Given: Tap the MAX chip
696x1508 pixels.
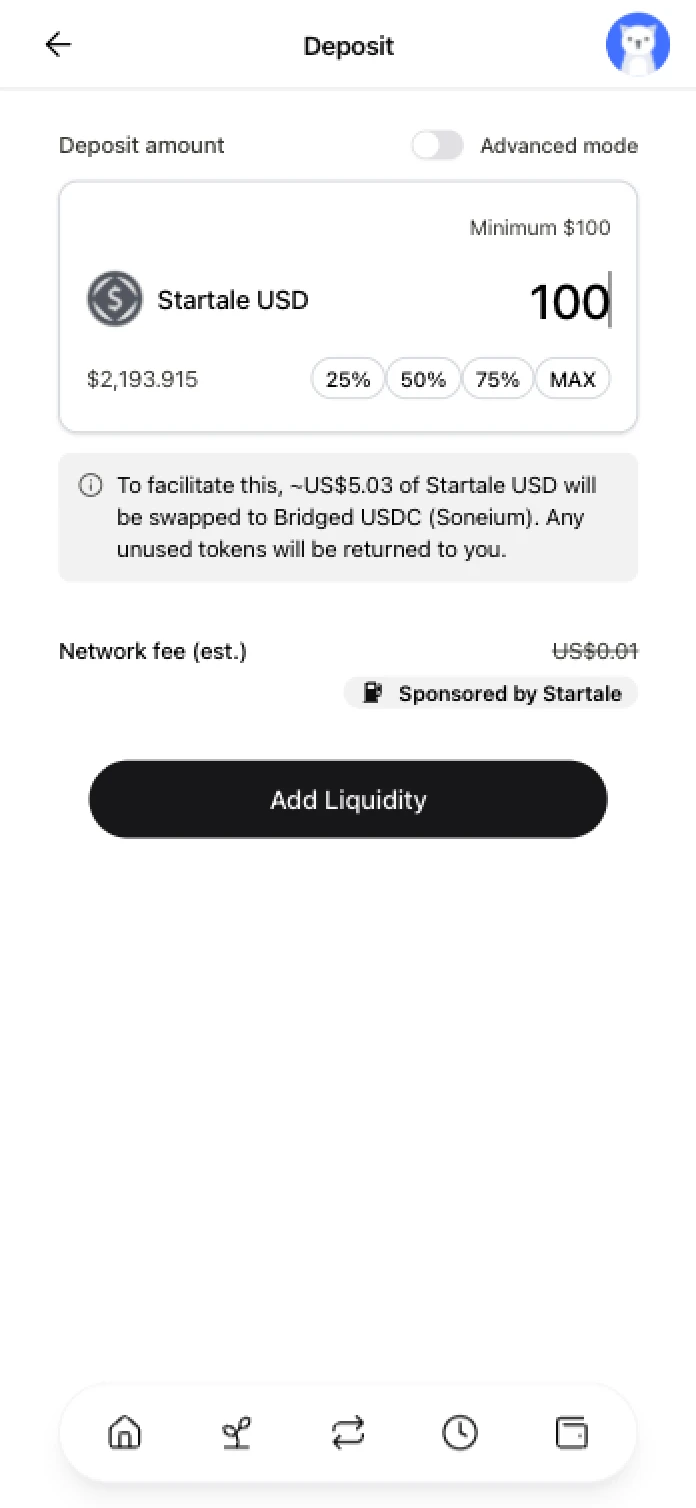Looking at the screenshot, I should pos(572,380).
